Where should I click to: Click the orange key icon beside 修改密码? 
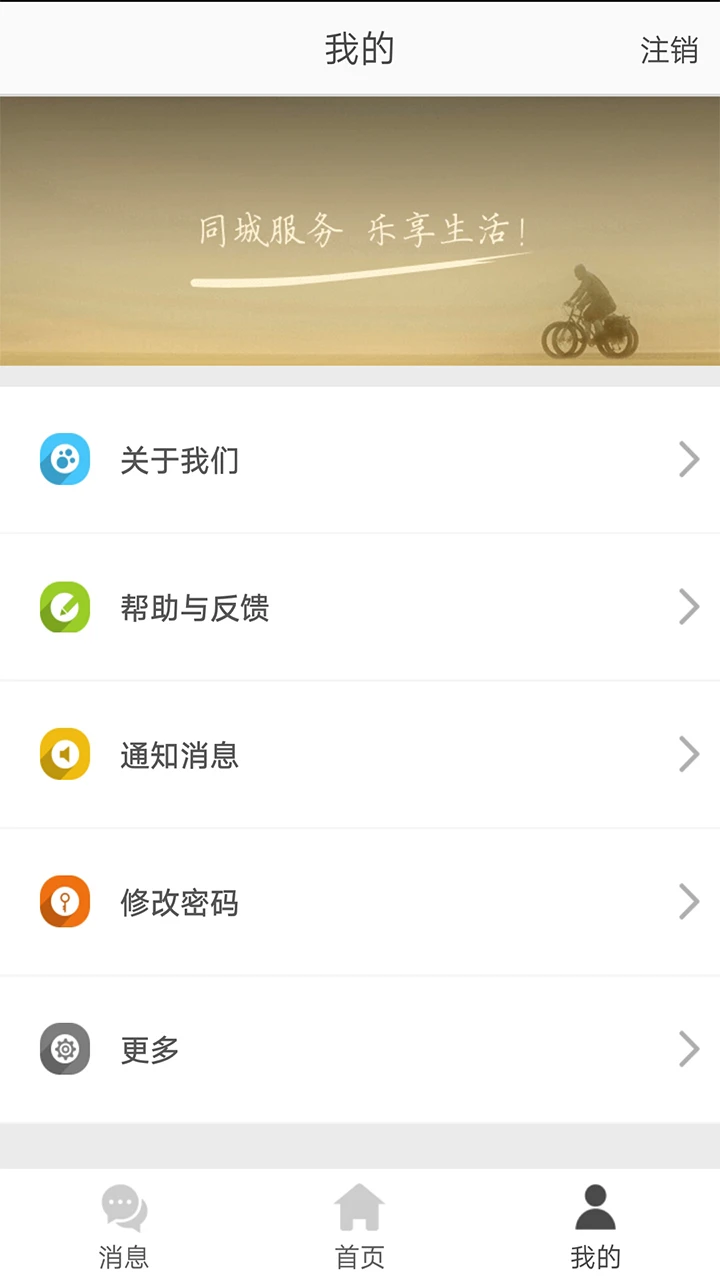[x=64, y=902]
